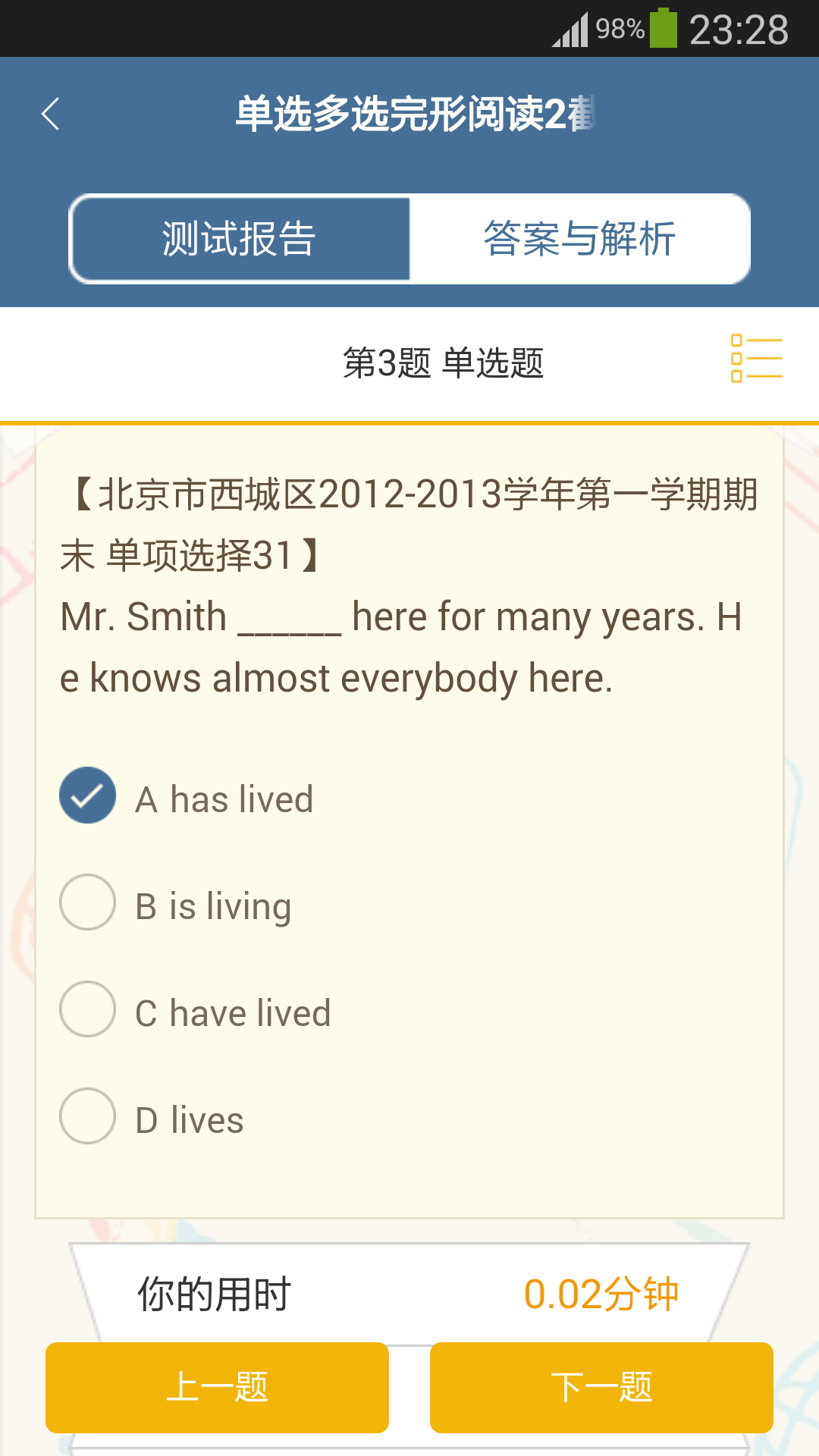Select radio button A has lived

[87, 795]
